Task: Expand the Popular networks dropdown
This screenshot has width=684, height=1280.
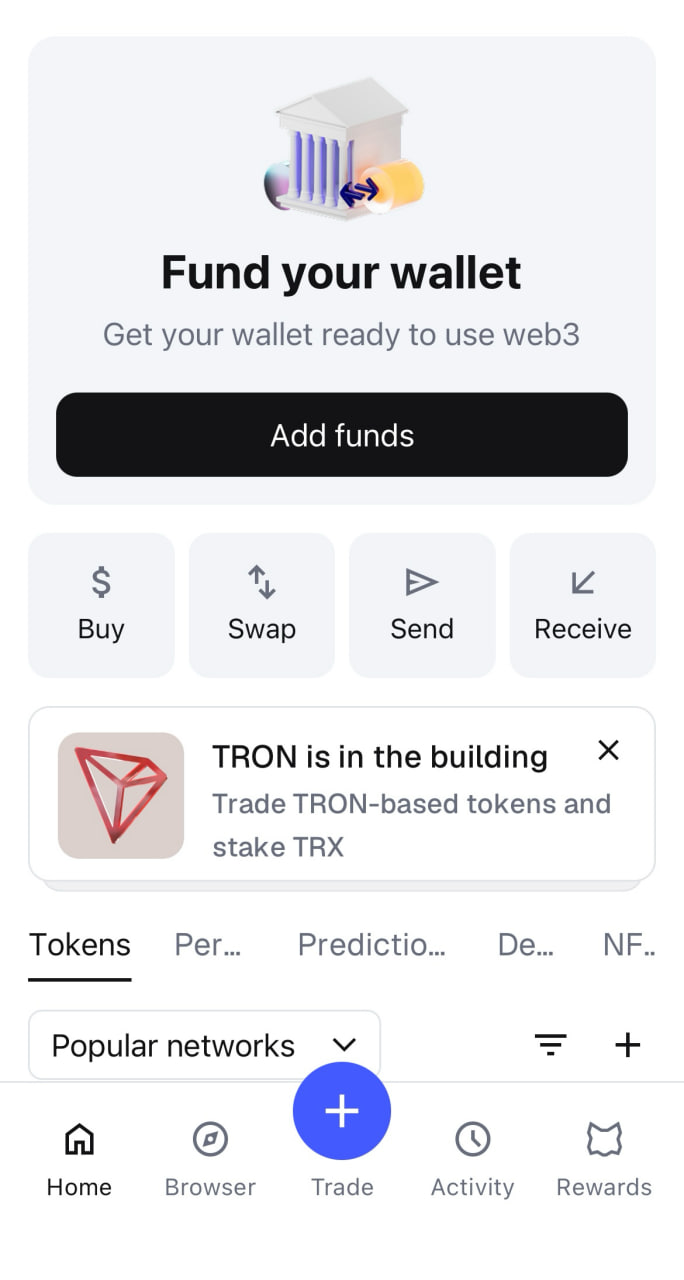Action: [x=204, y=1045]
